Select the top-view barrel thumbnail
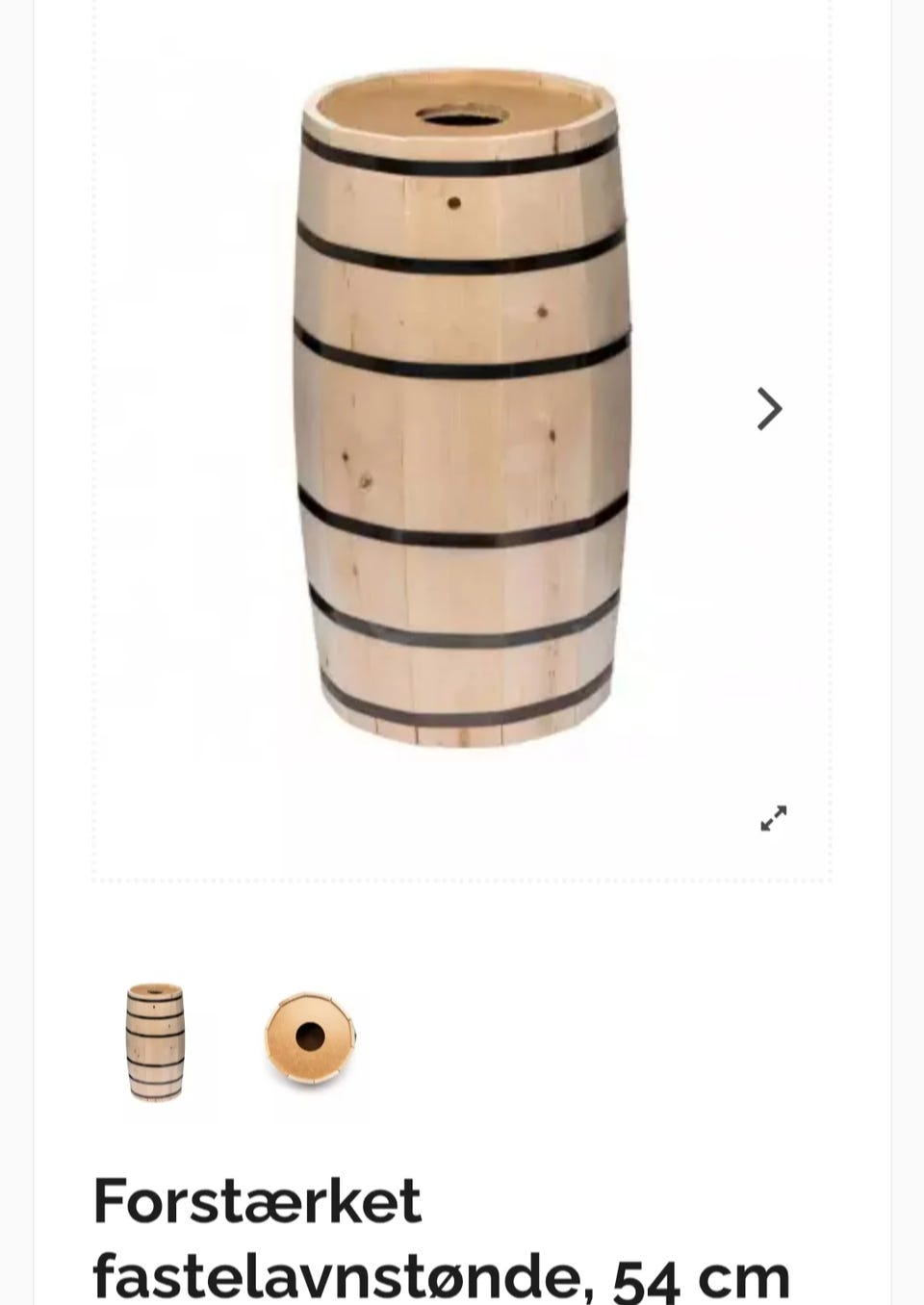 310,1037
